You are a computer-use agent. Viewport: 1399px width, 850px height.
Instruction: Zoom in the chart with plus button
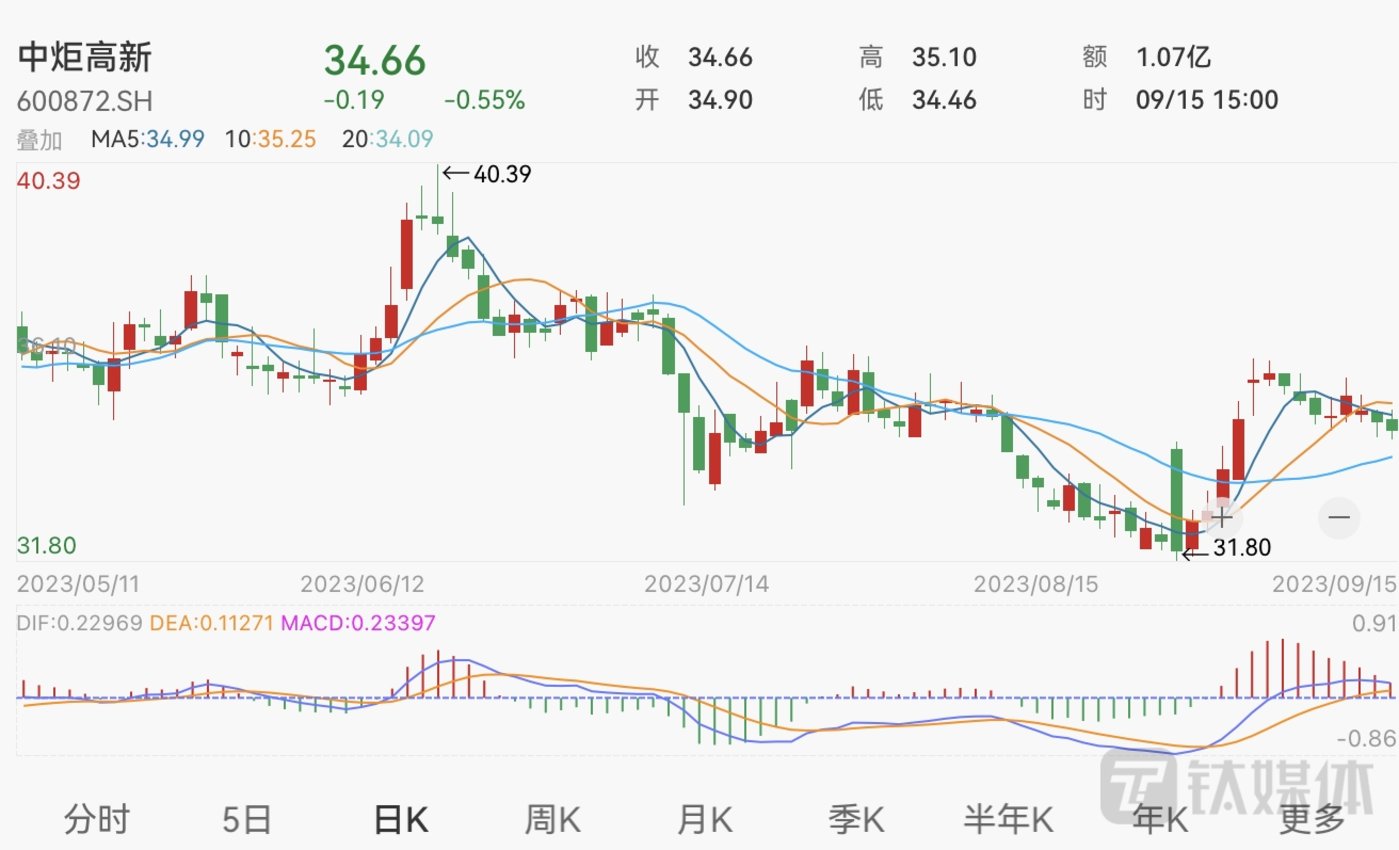(1221, 517)
